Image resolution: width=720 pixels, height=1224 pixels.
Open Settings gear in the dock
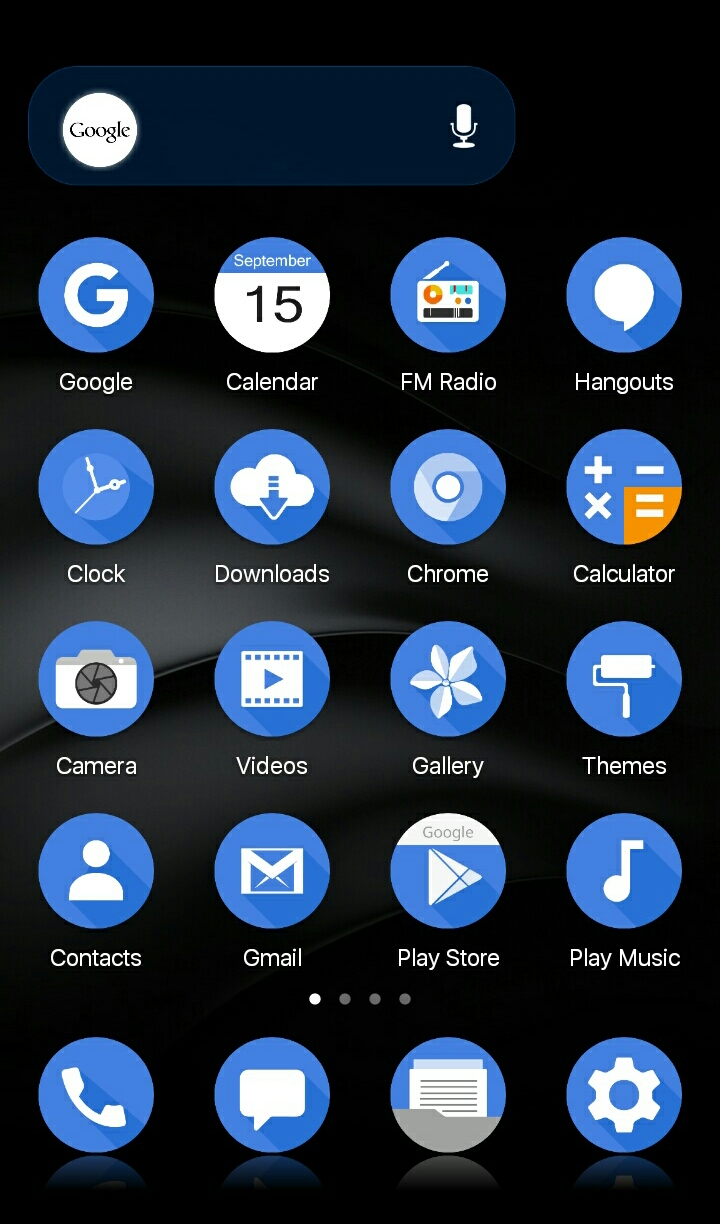(624, 1095)
